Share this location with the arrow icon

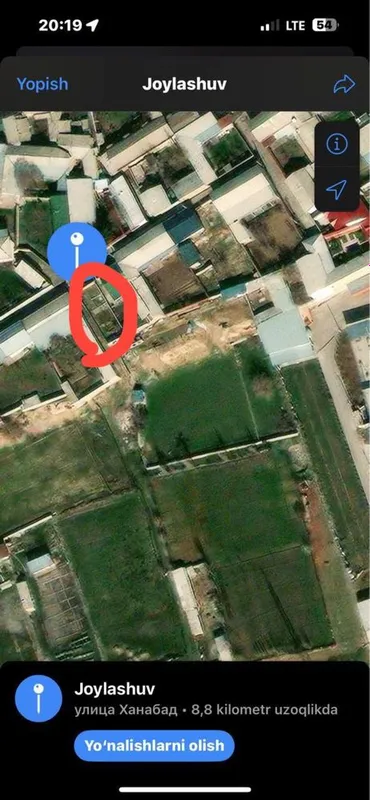[344, 84]
